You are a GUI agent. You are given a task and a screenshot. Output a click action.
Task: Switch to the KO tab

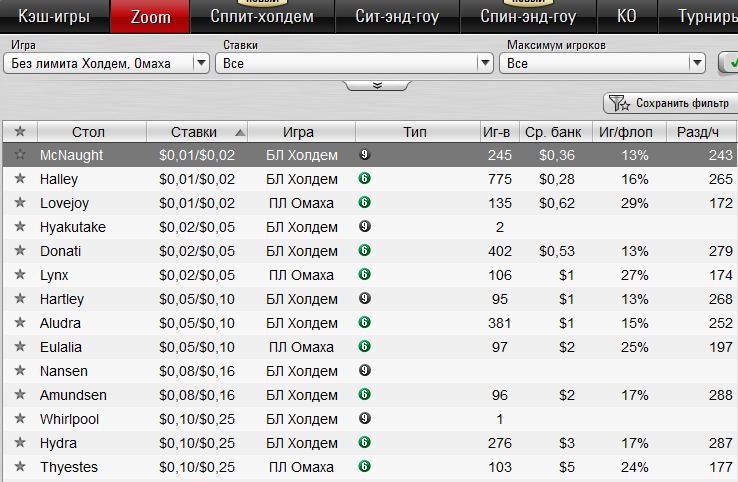(x=627, y=16)
